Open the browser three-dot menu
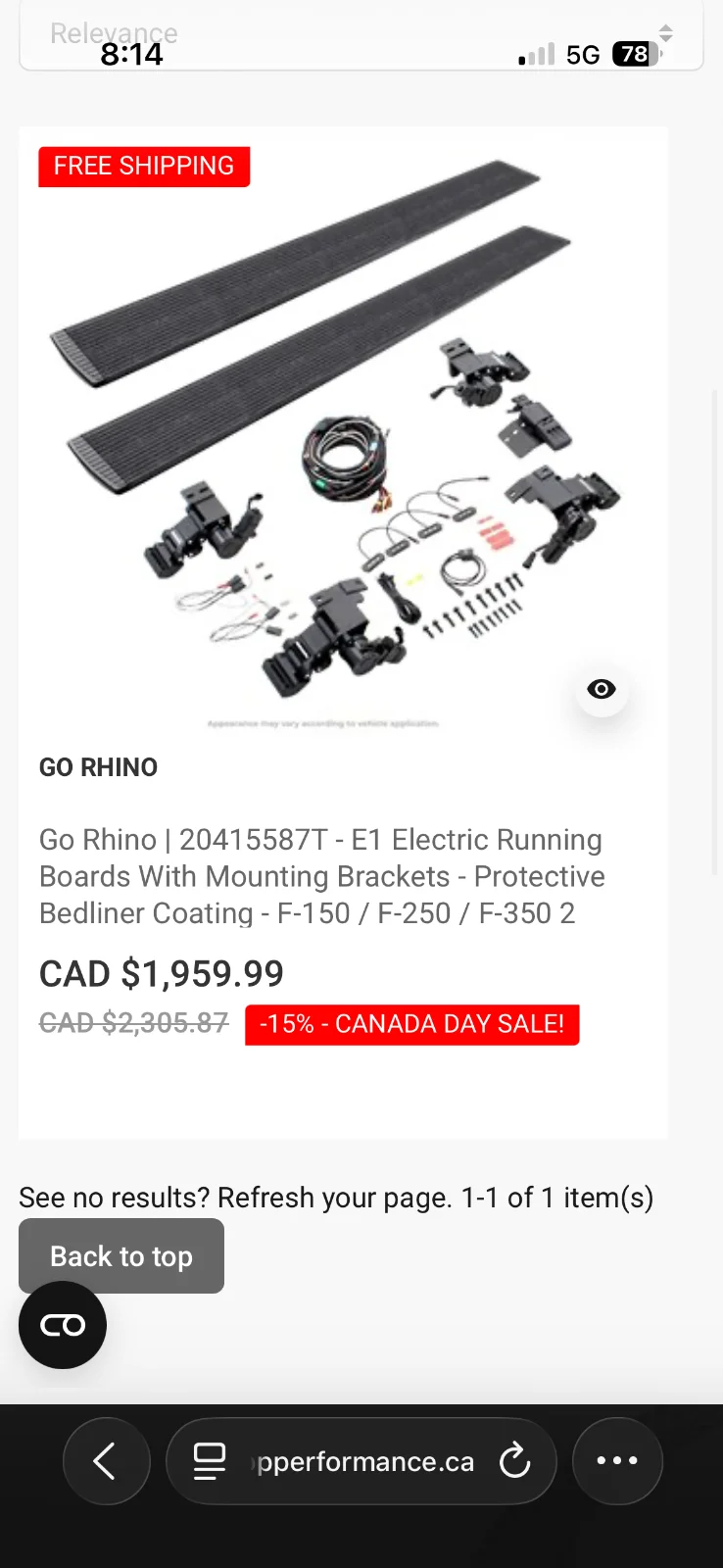 pos(617,1461)
